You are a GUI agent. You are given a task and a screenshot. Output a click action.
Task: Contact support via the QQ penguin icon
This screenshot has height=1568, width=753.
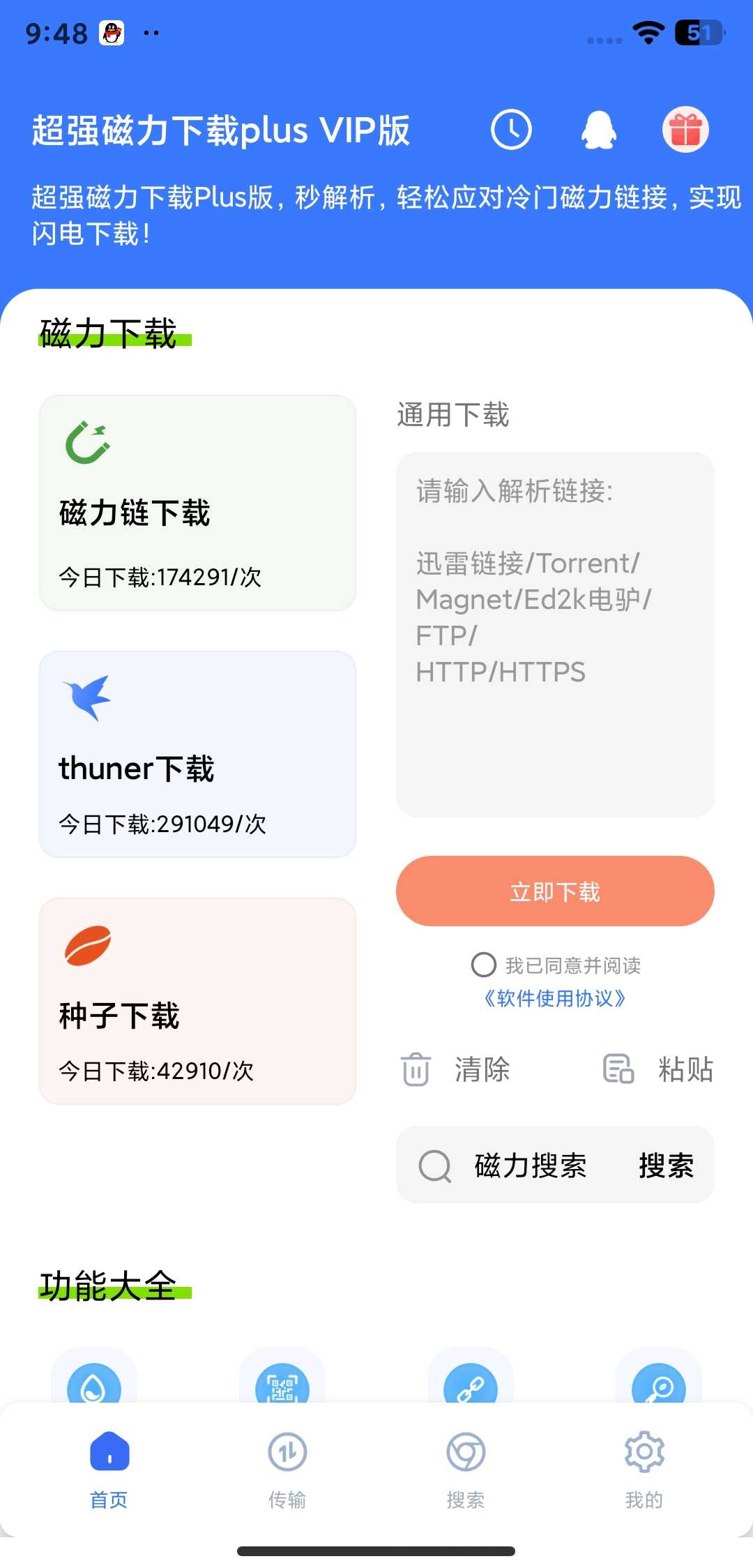pos(598,130)
